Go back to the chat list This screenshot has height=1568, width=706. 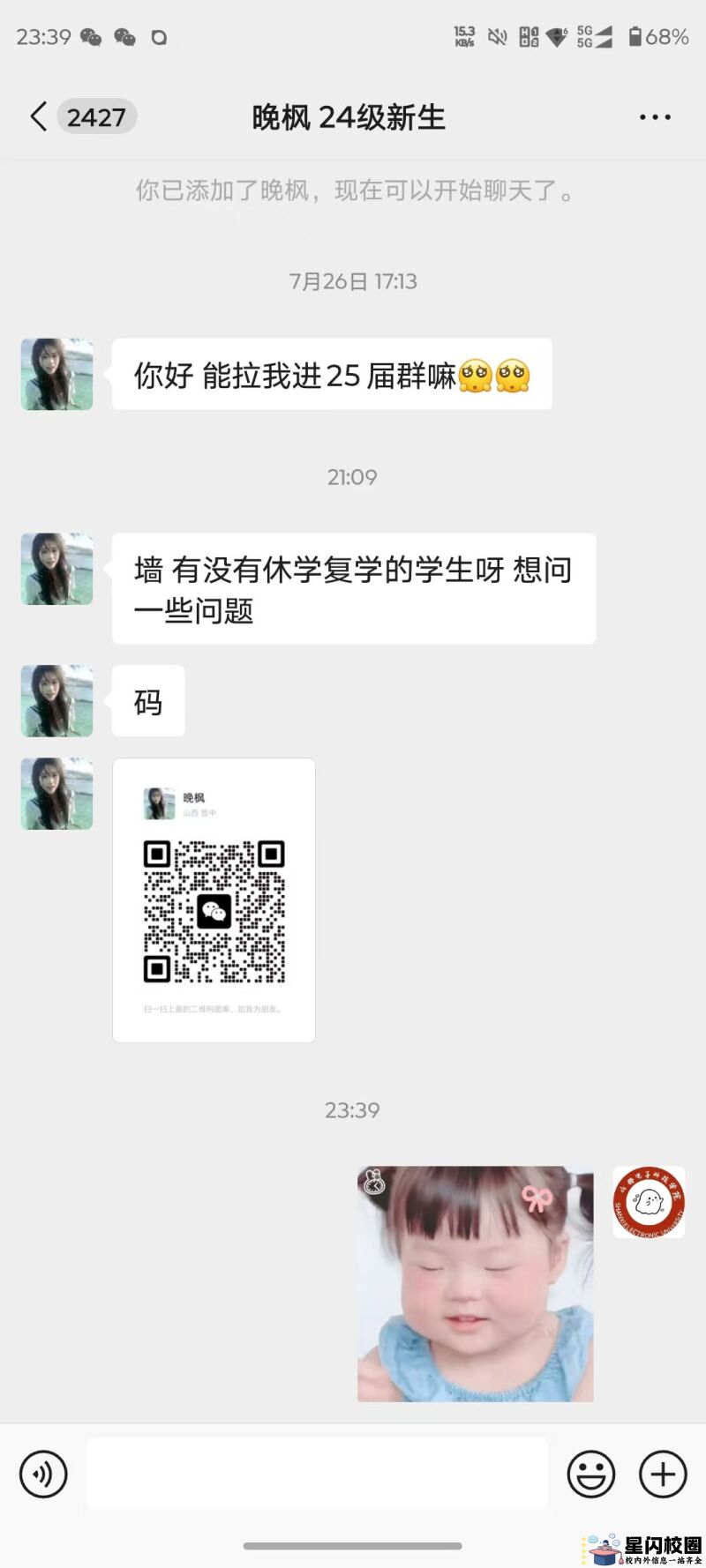(39, 116)
